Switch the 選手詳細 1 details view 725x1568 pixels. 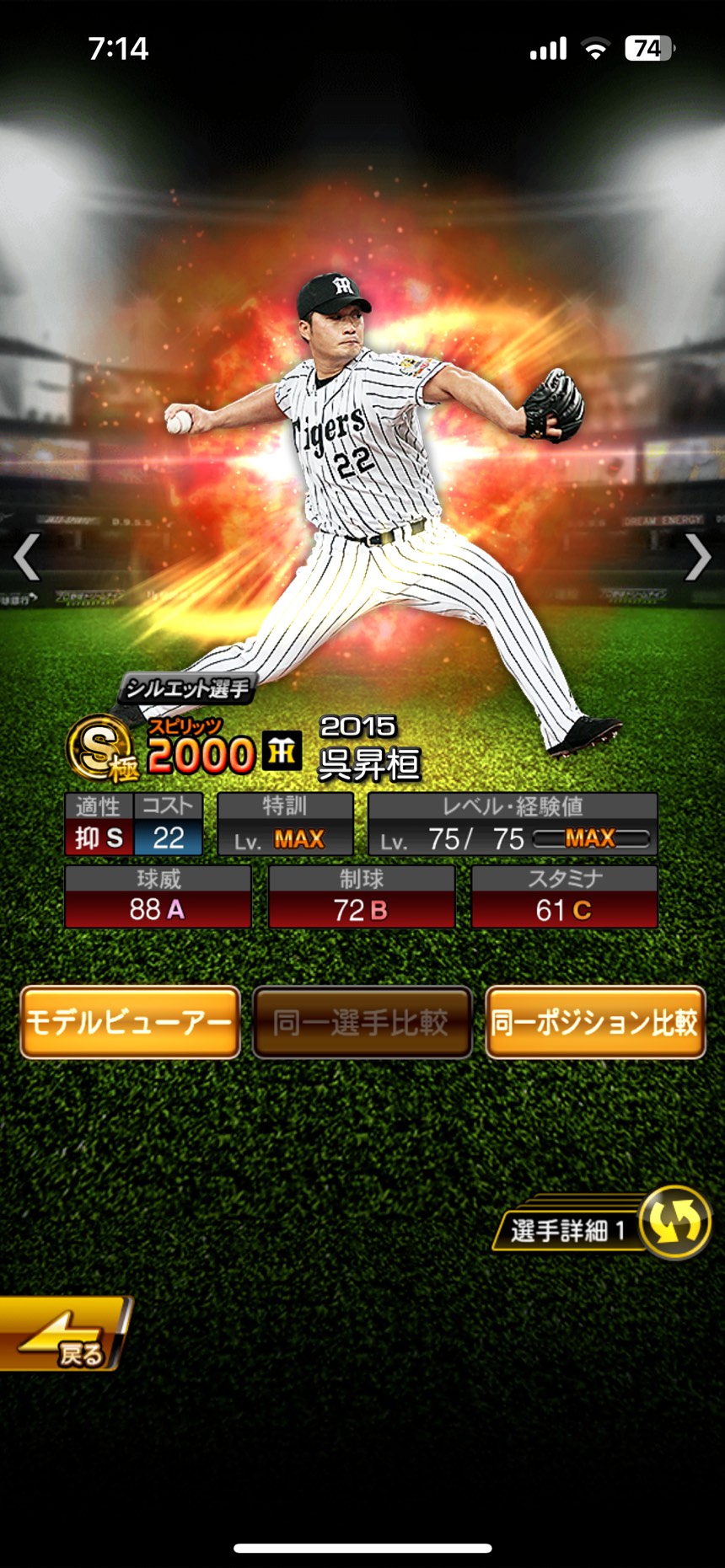(674, 1223)
